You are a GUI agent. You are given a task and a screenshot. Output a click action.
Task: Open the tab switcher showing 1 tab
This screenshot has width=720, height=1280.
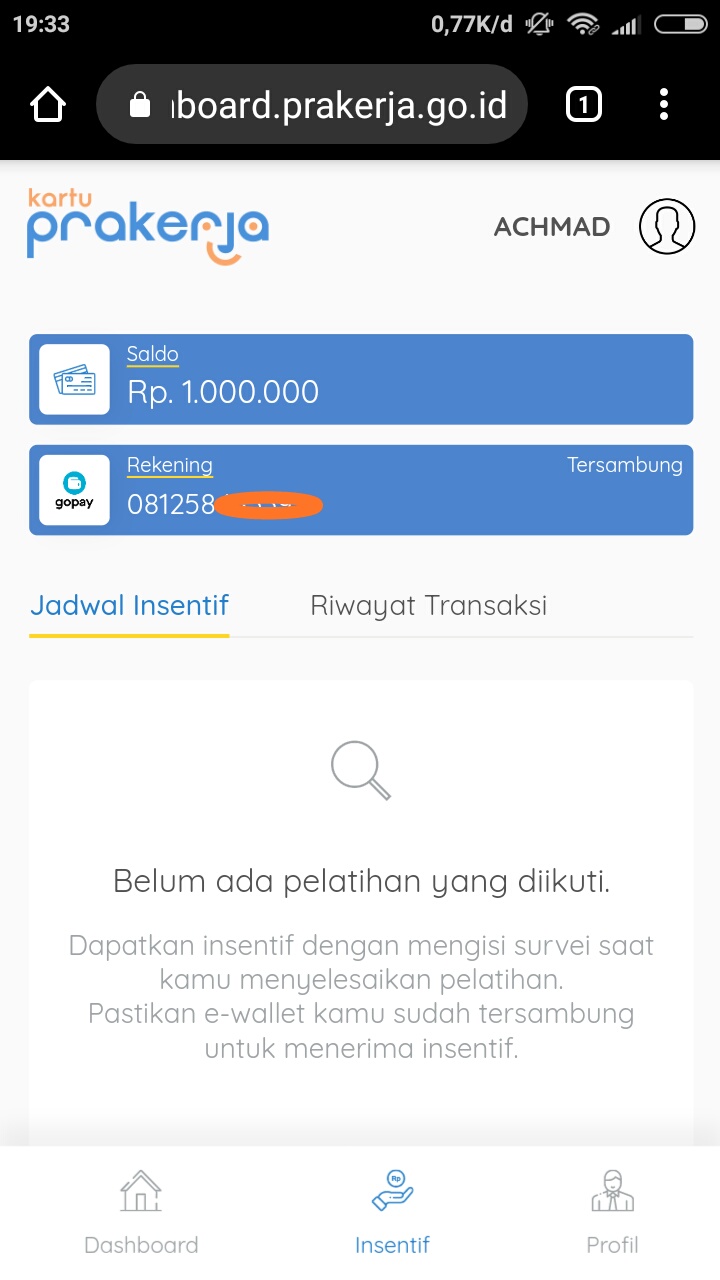click(x=583, y=103)
